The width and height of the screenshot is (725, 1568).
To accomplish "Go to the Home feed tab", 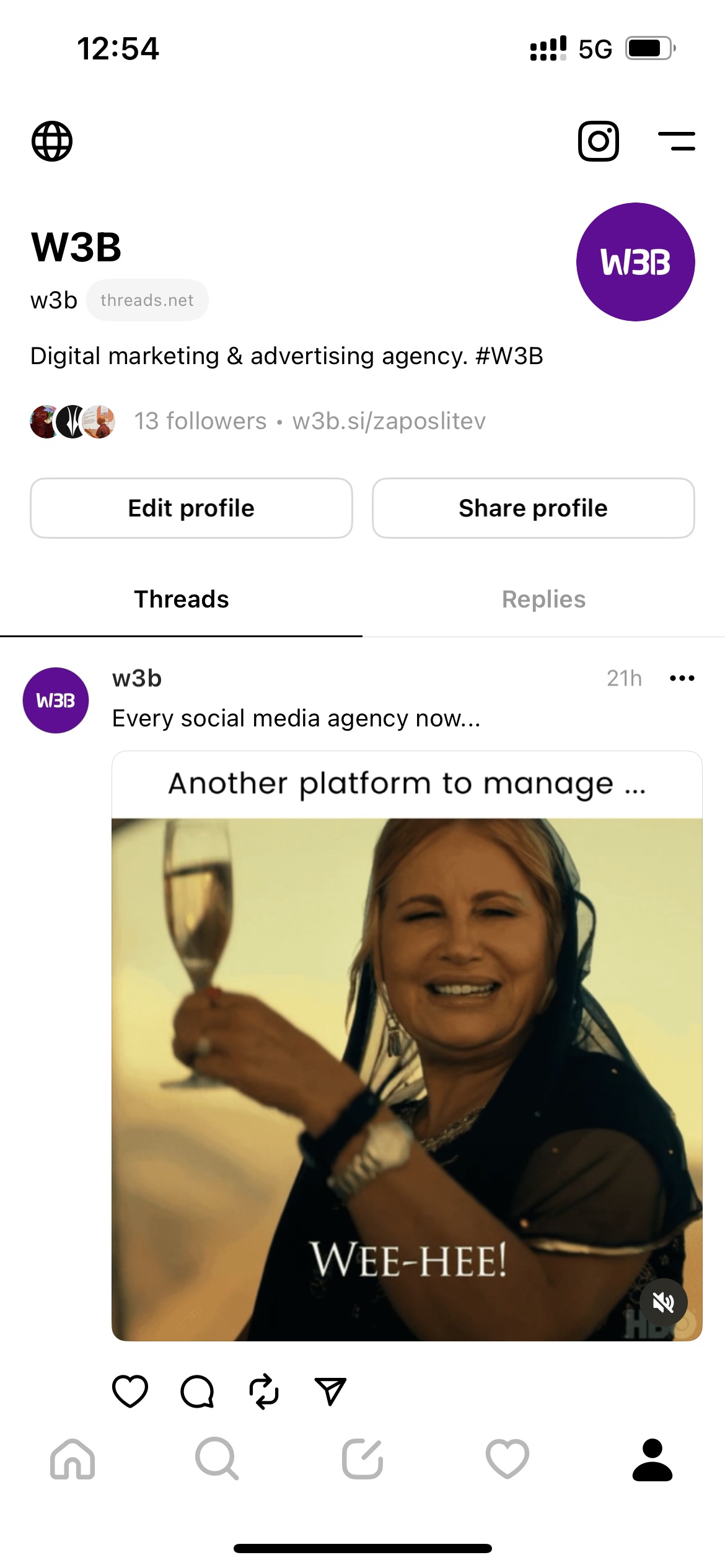I will (x=72, y=1459).
